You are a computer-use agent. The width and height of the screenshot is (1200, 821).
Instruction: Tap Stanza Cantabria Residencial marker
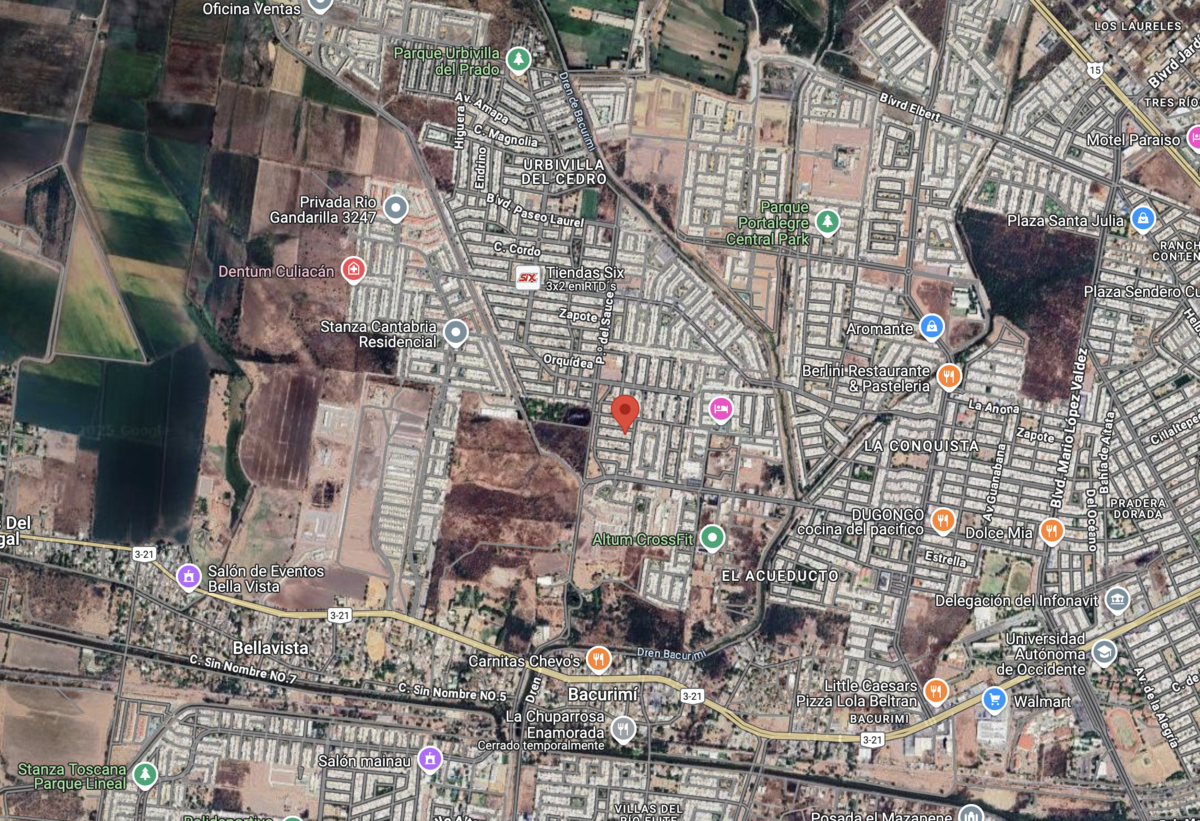point(456,332)
